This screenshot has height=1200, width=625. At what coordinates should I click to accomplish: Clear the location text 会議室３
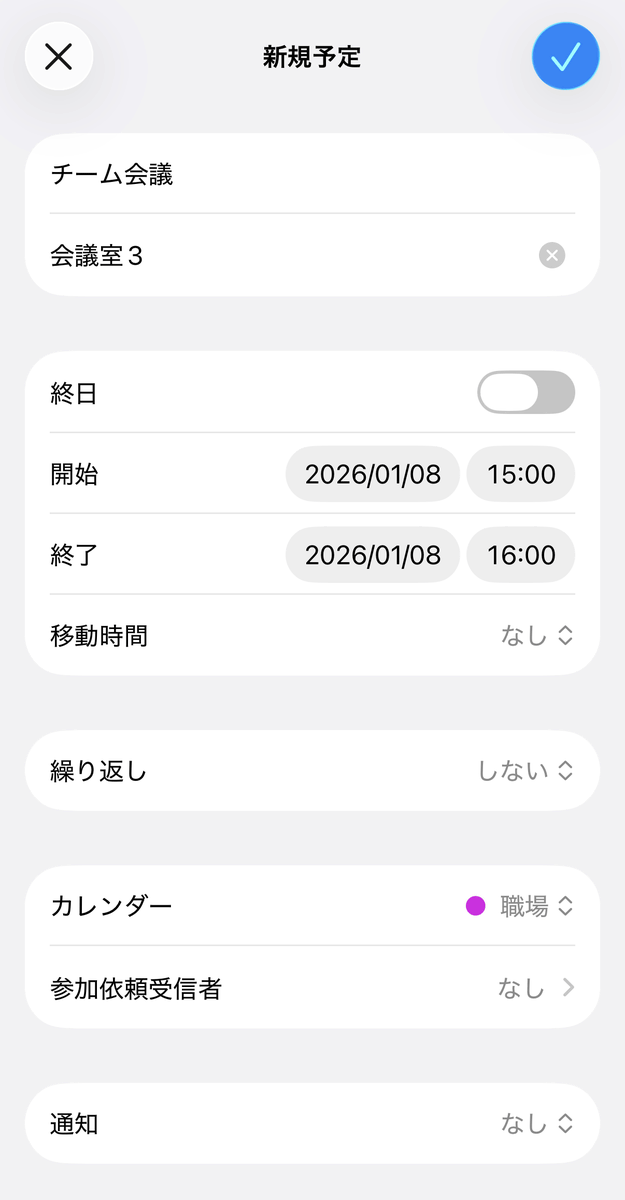552,256
